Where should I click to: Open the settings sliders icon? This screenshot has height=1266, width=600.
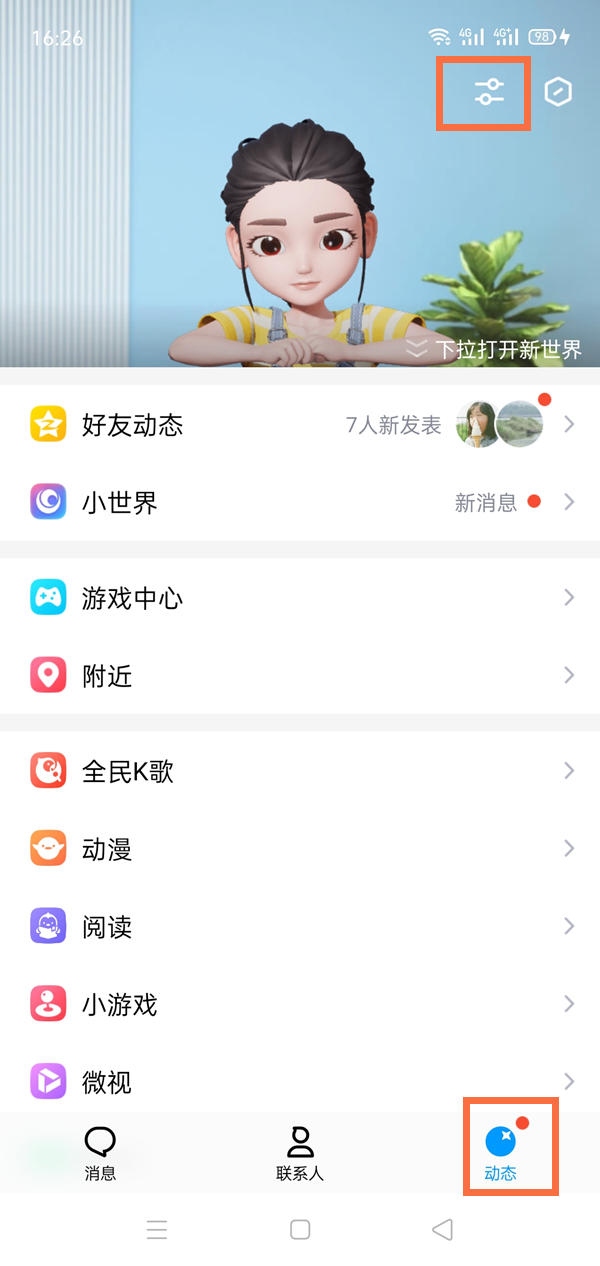(x=489, y=93)
